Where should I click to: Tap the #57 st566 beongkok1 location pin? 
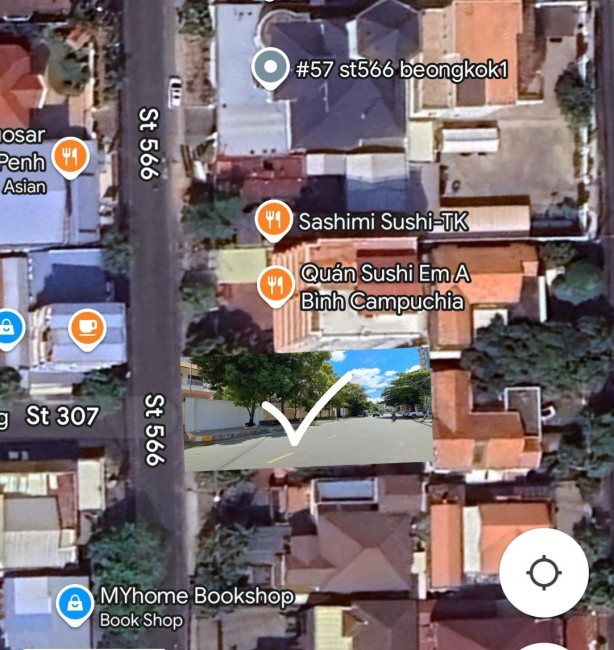click(269, 69)
